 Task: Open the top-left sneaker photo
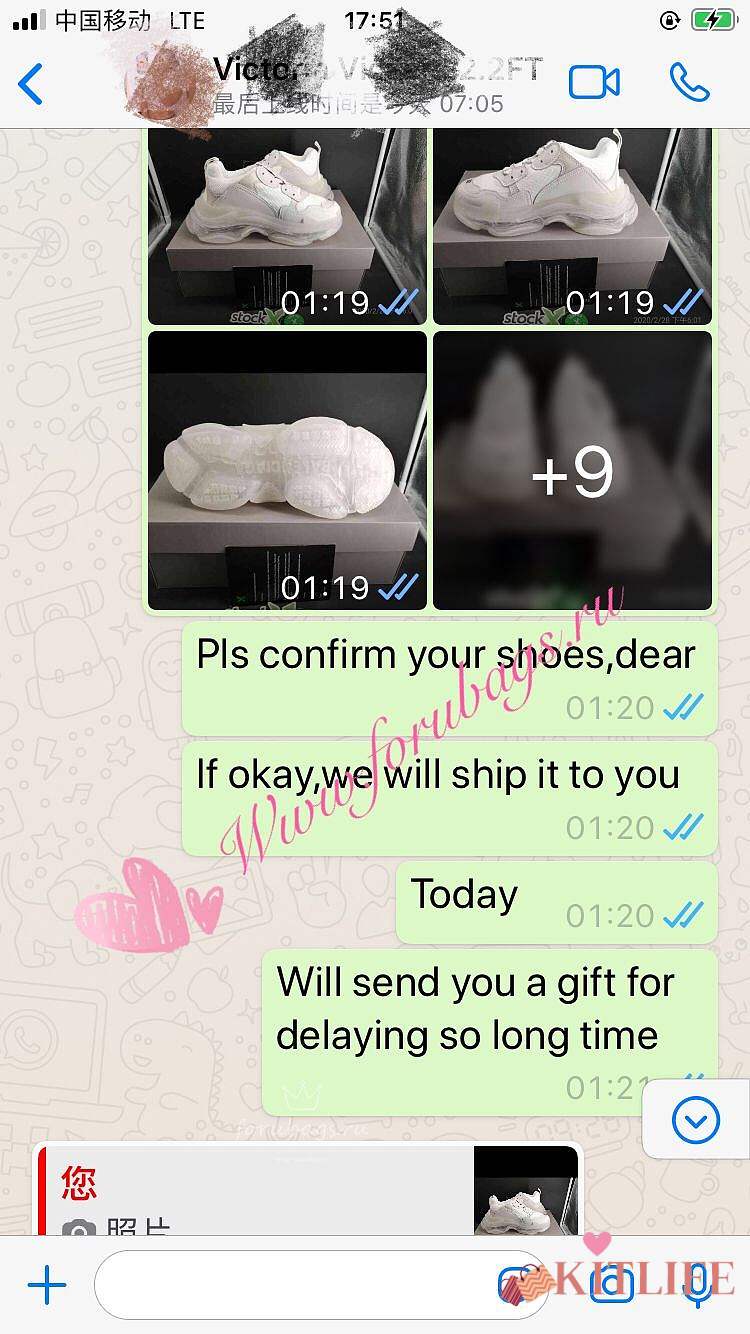(288, 226)
